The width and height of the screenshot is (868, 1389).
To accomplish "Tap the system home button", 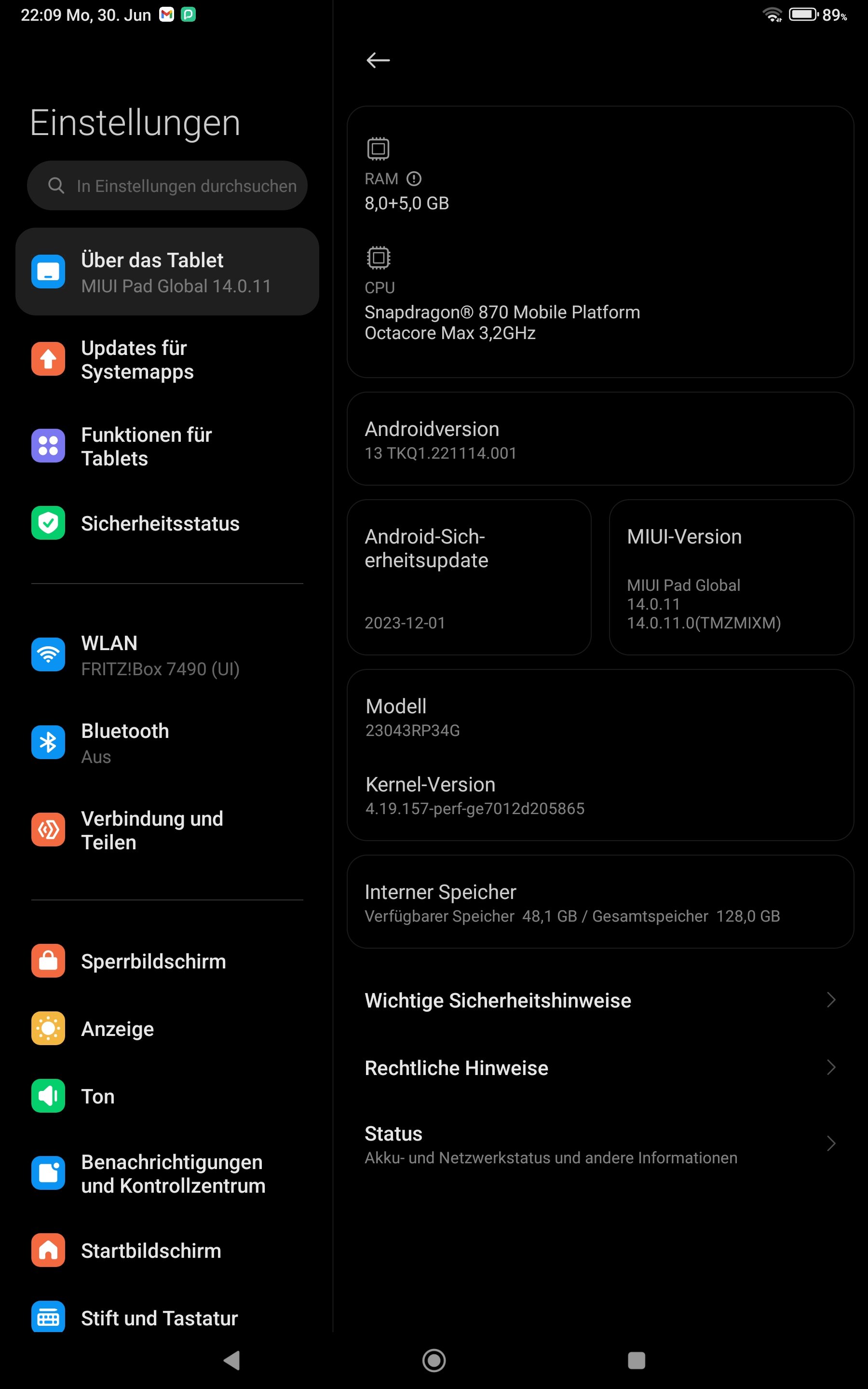I will point(434,1360).
